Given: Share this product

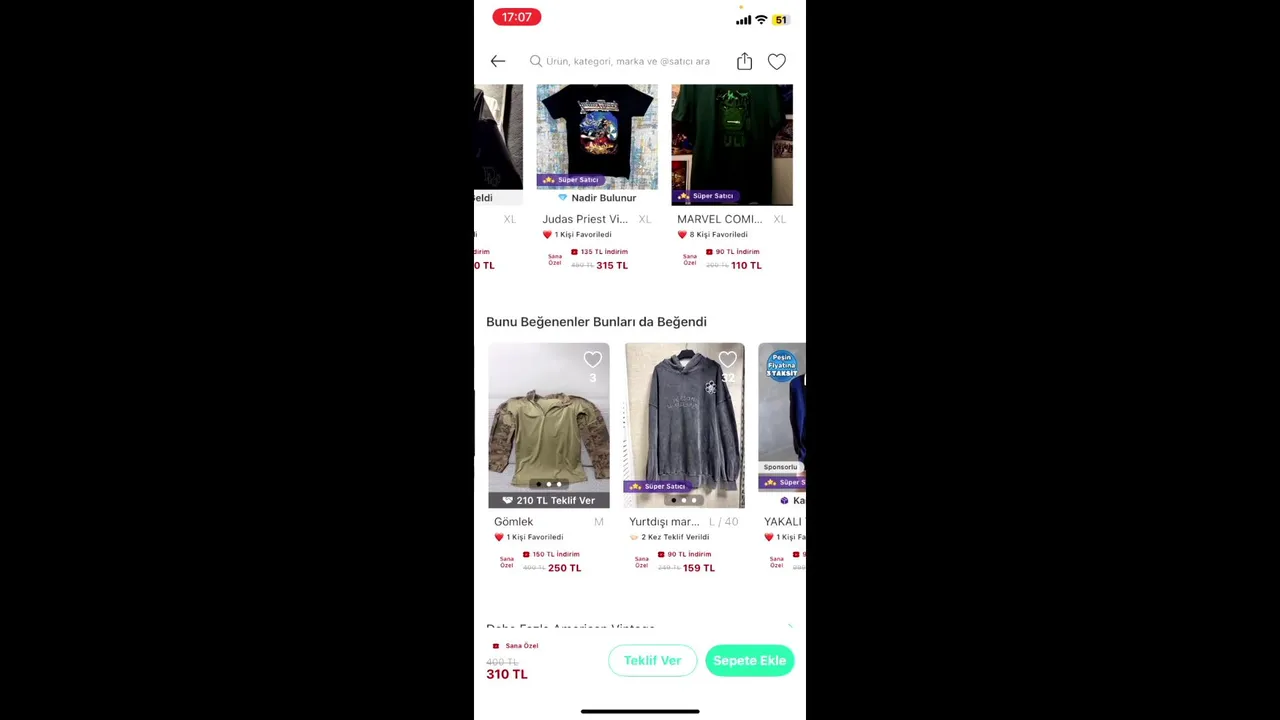Looking at the screenshot, I should 744,62.
